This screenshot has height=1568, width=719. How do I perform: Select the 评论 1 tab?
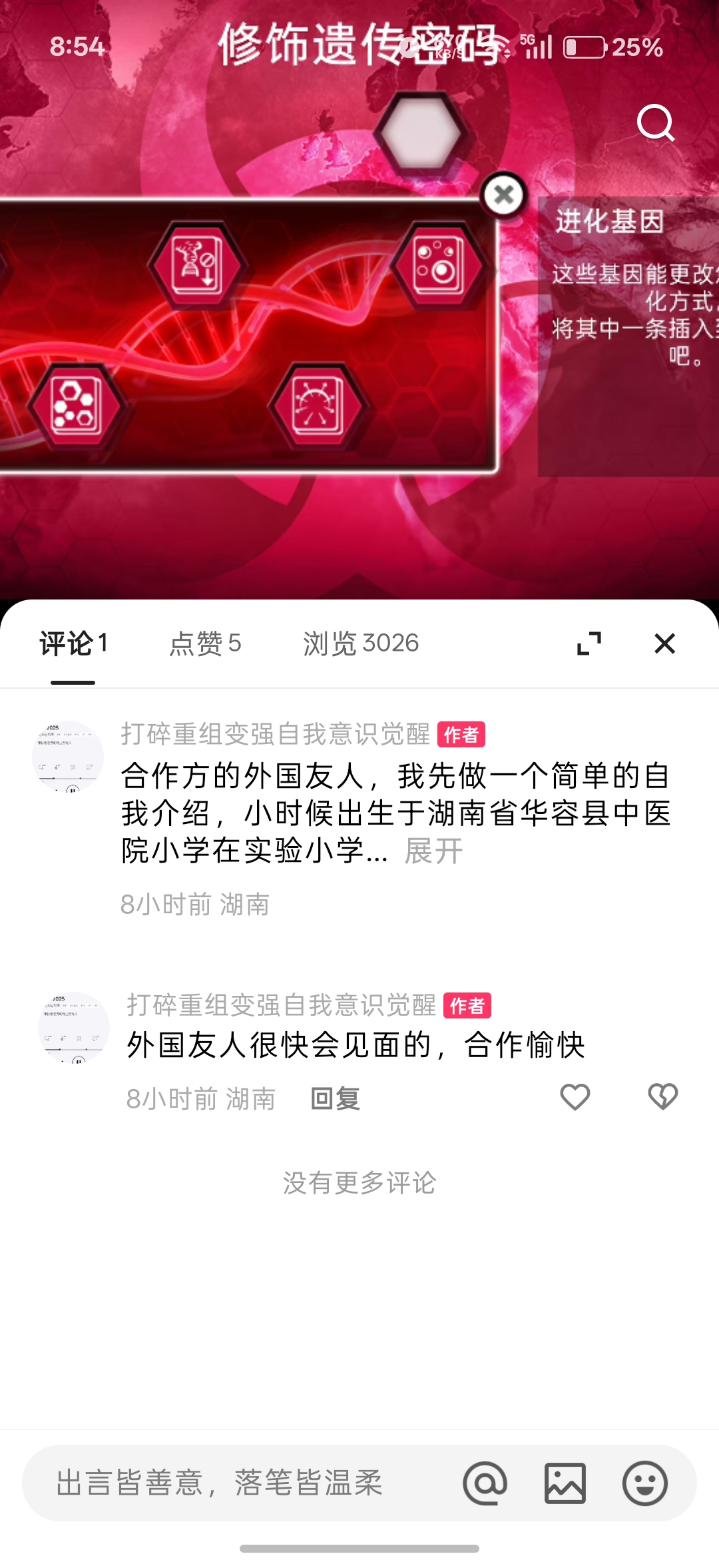[73, 643]
